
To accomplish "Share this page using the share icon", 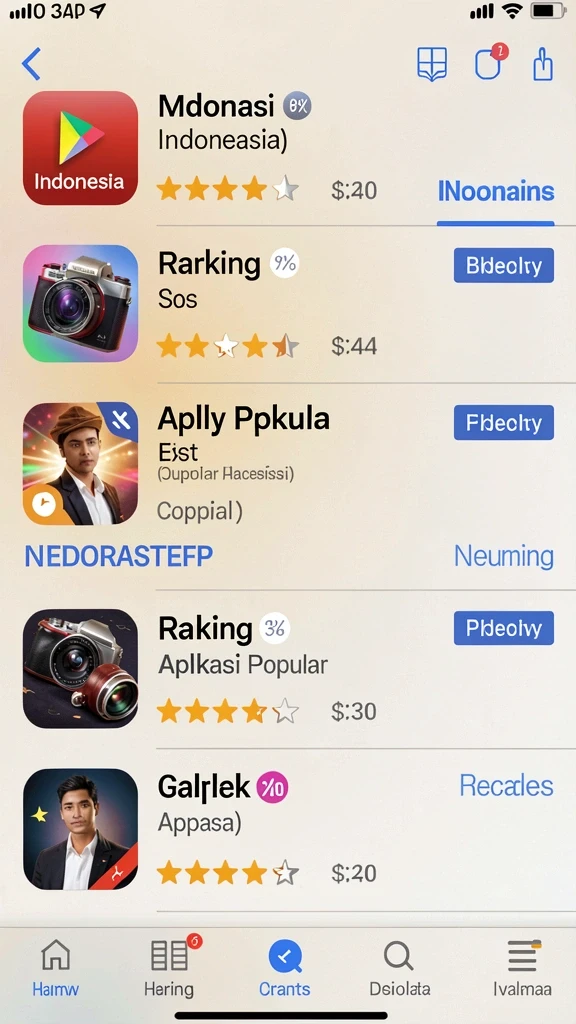I will tap(543, 64).
